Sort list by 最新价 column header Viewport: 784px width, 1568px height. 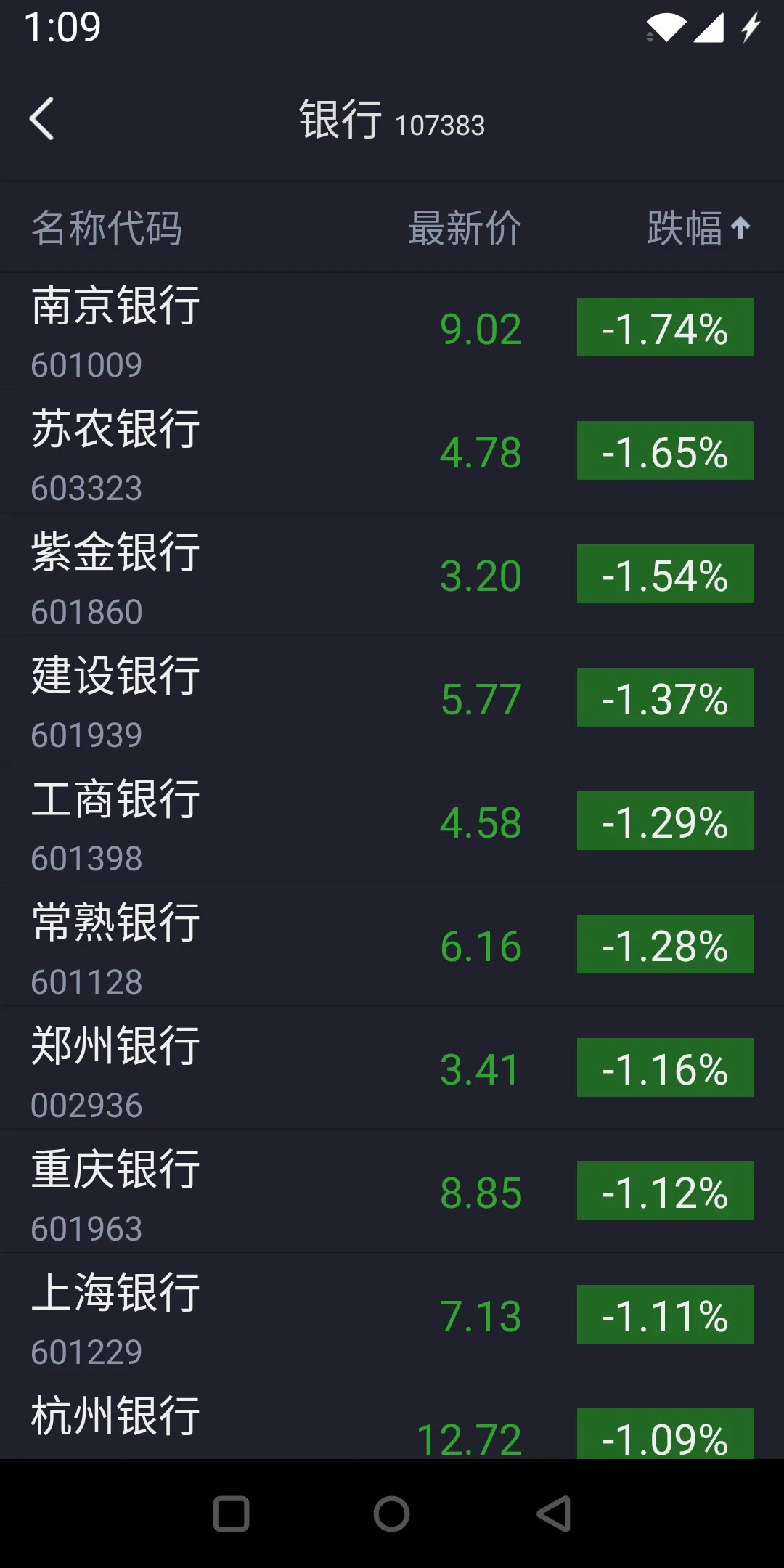point(465,228)
